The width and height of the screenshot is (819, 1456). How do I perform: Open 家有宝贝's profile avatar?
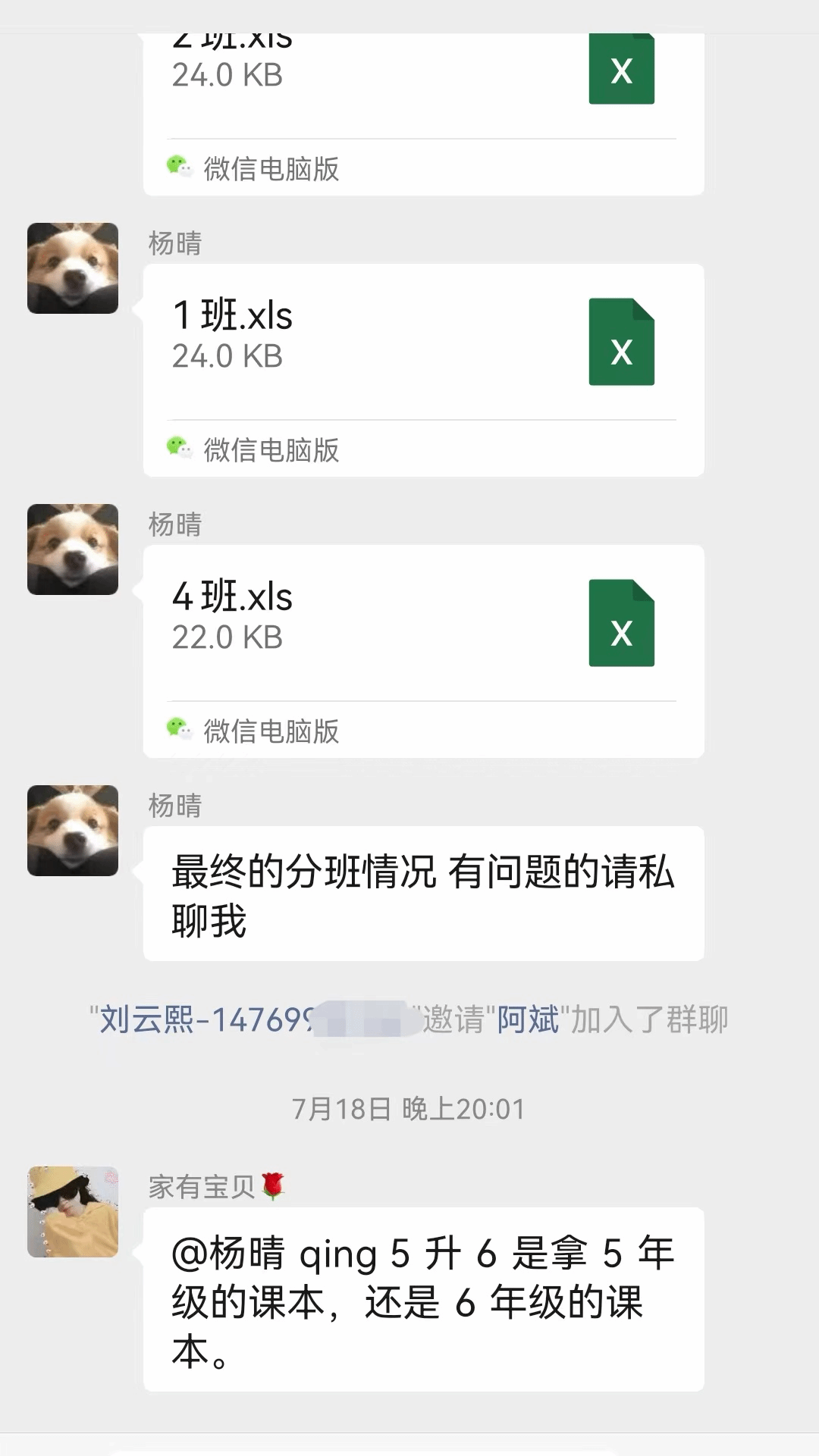73,1212
